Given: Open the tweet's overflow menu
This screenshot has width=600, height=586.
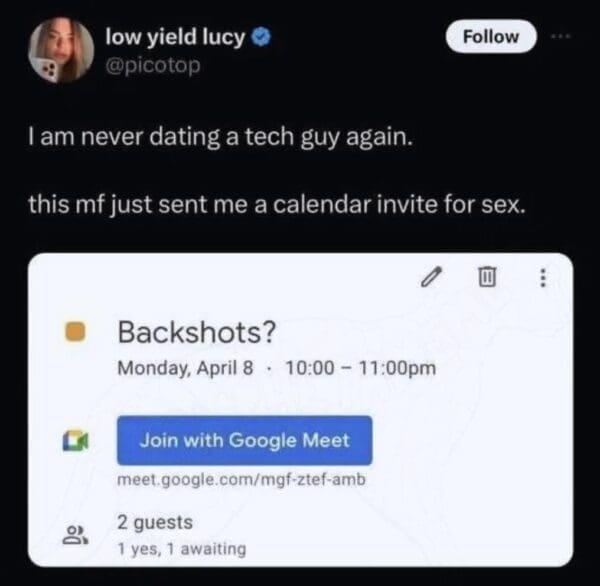Looking at the screenshot, I should [x=568, y=37].
